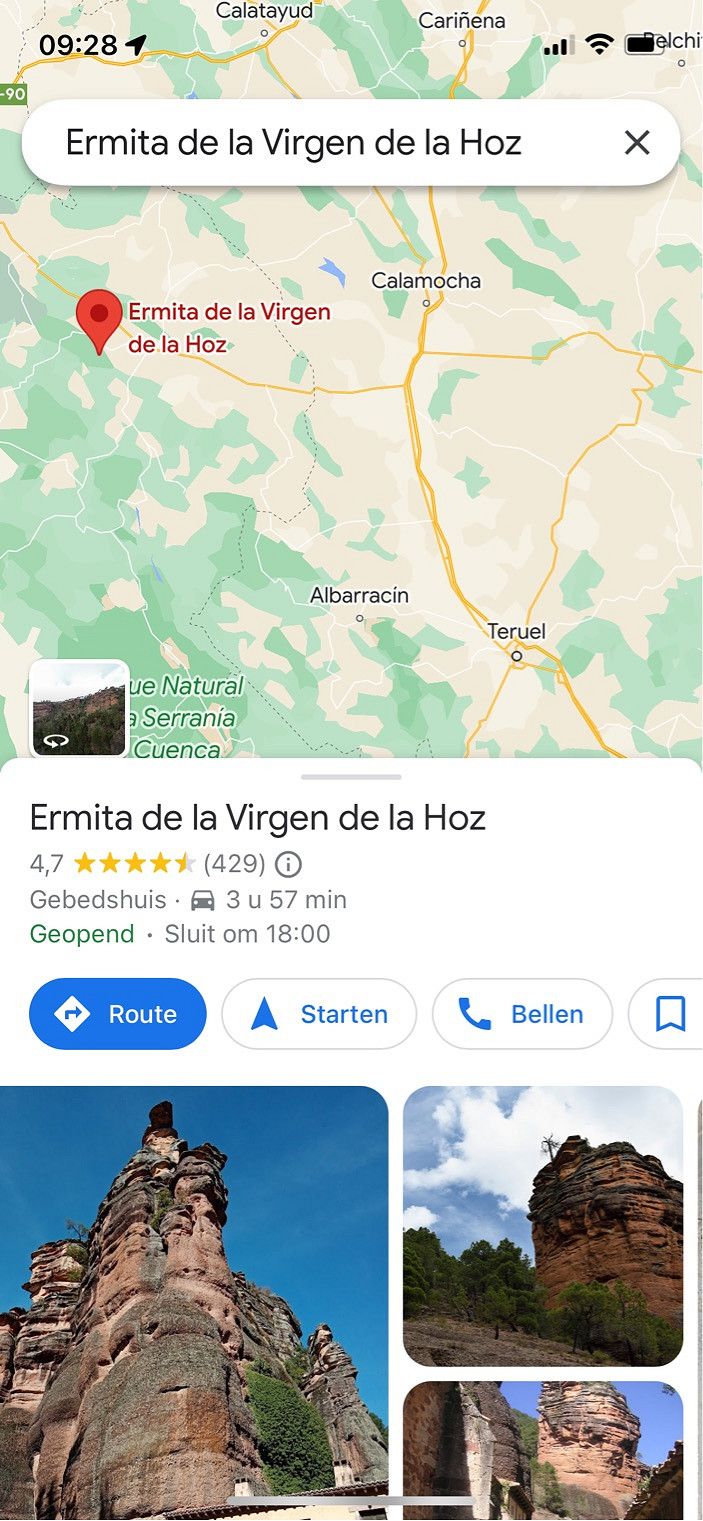703x1521 pixels.
Task: Expand the place details sheet handle
Action: [x=351, y=776]
